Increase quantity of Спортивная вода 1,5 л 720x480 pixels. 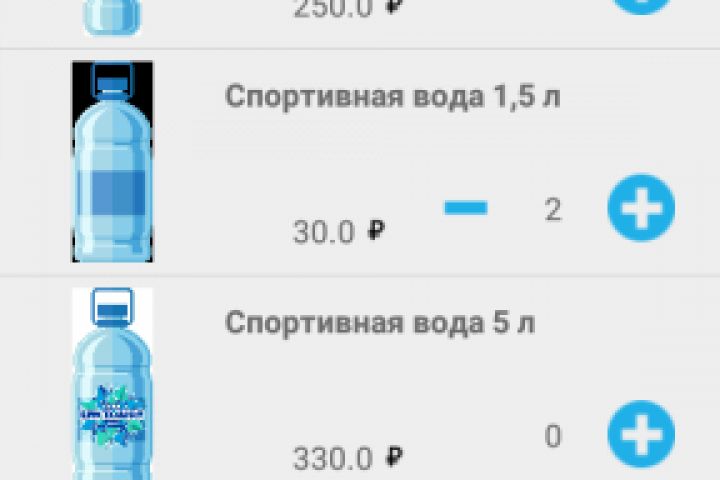coord(641,209)
